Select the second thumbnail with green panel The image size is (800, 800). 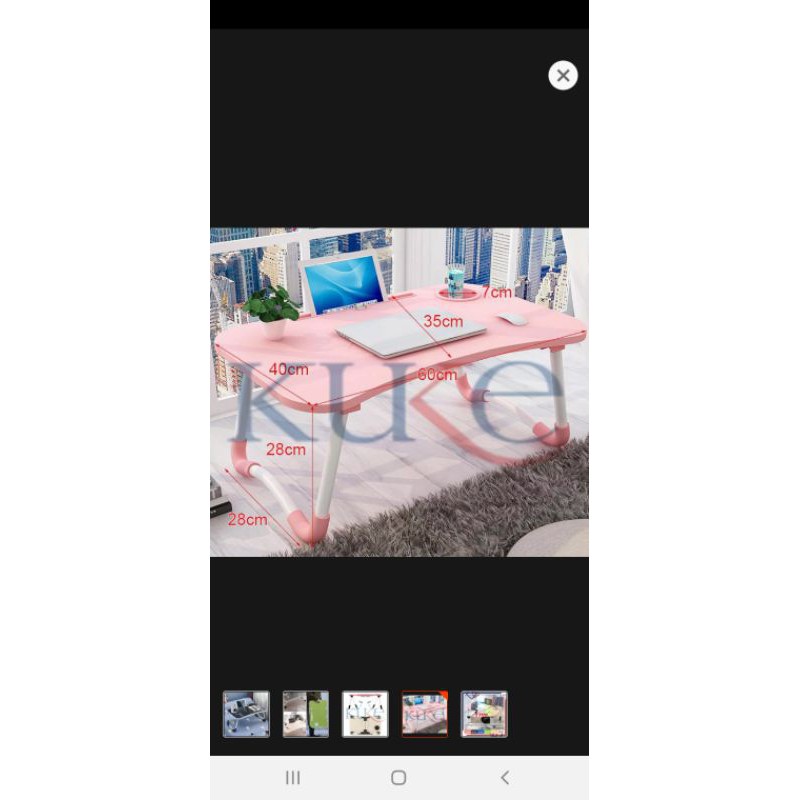(305, 714)
